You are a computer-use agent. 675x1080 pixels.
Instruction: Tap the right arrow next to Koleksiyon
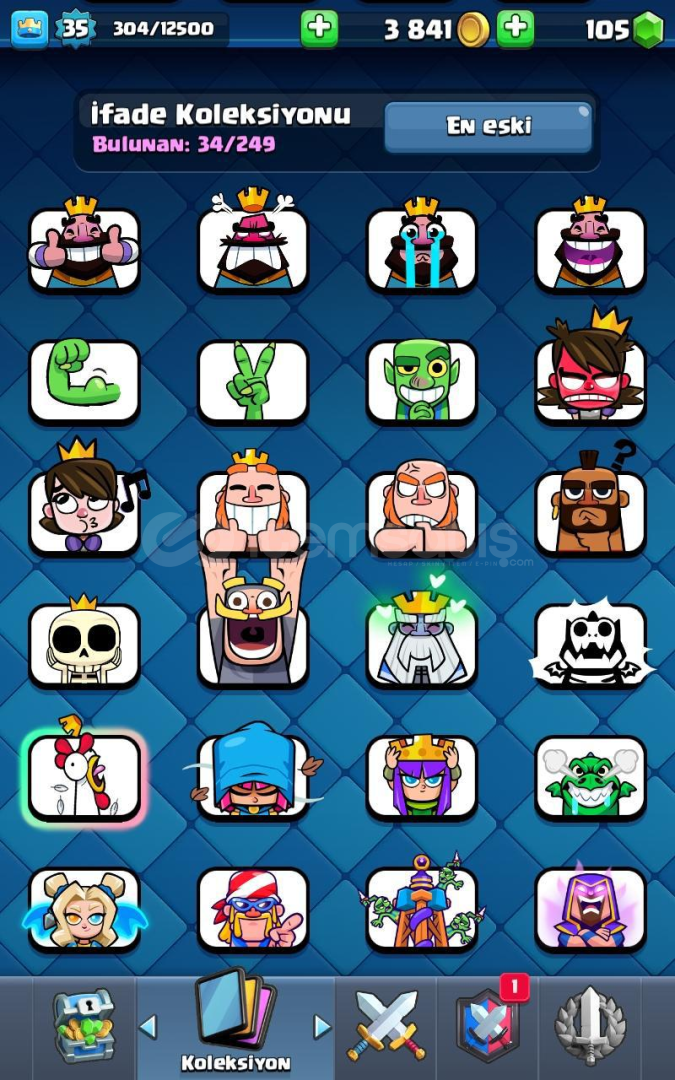[322, 1026]
